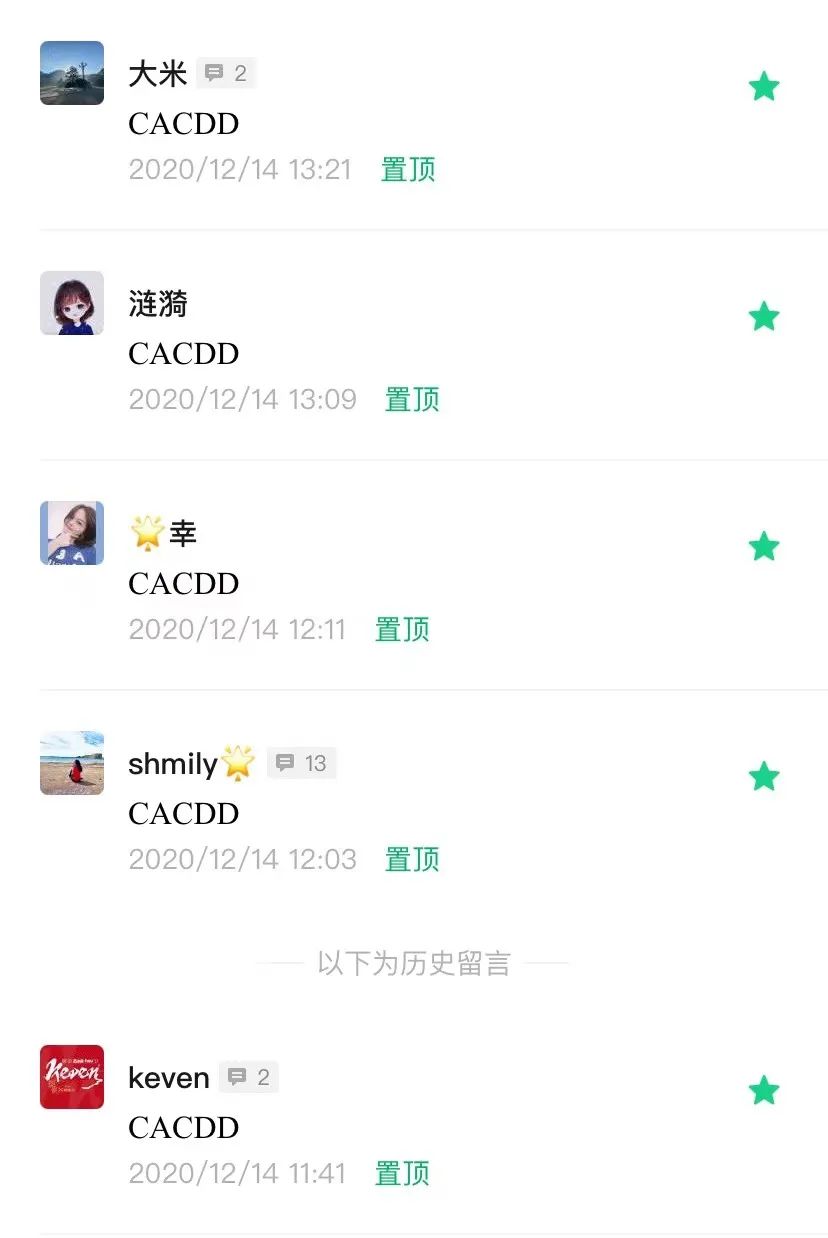The image size is (828, 1238).
Task: Open the 13 replies on shmily's comment
Action: [302, 763]
